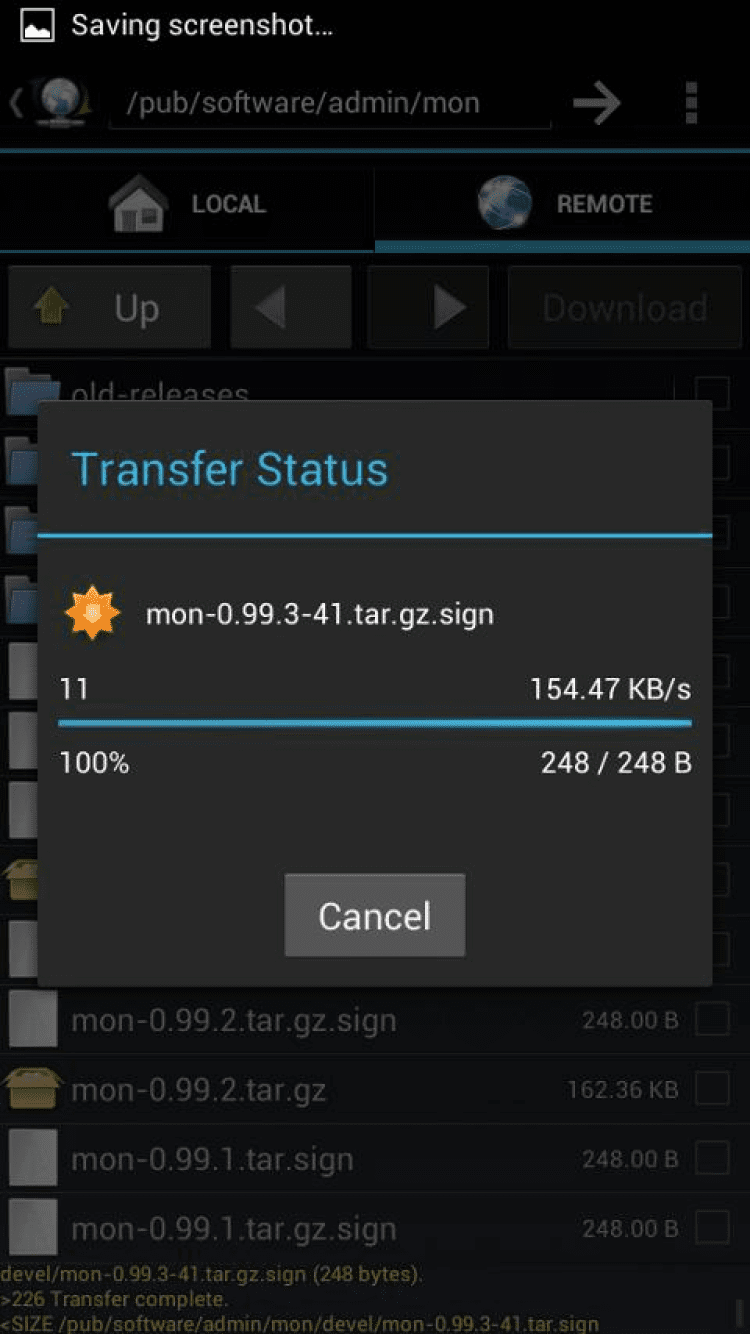The width and height of the screenshot is (750, 1334).
Task: Go to the entered path arrow
Action: pyautogui.click(x=597, y=103)
